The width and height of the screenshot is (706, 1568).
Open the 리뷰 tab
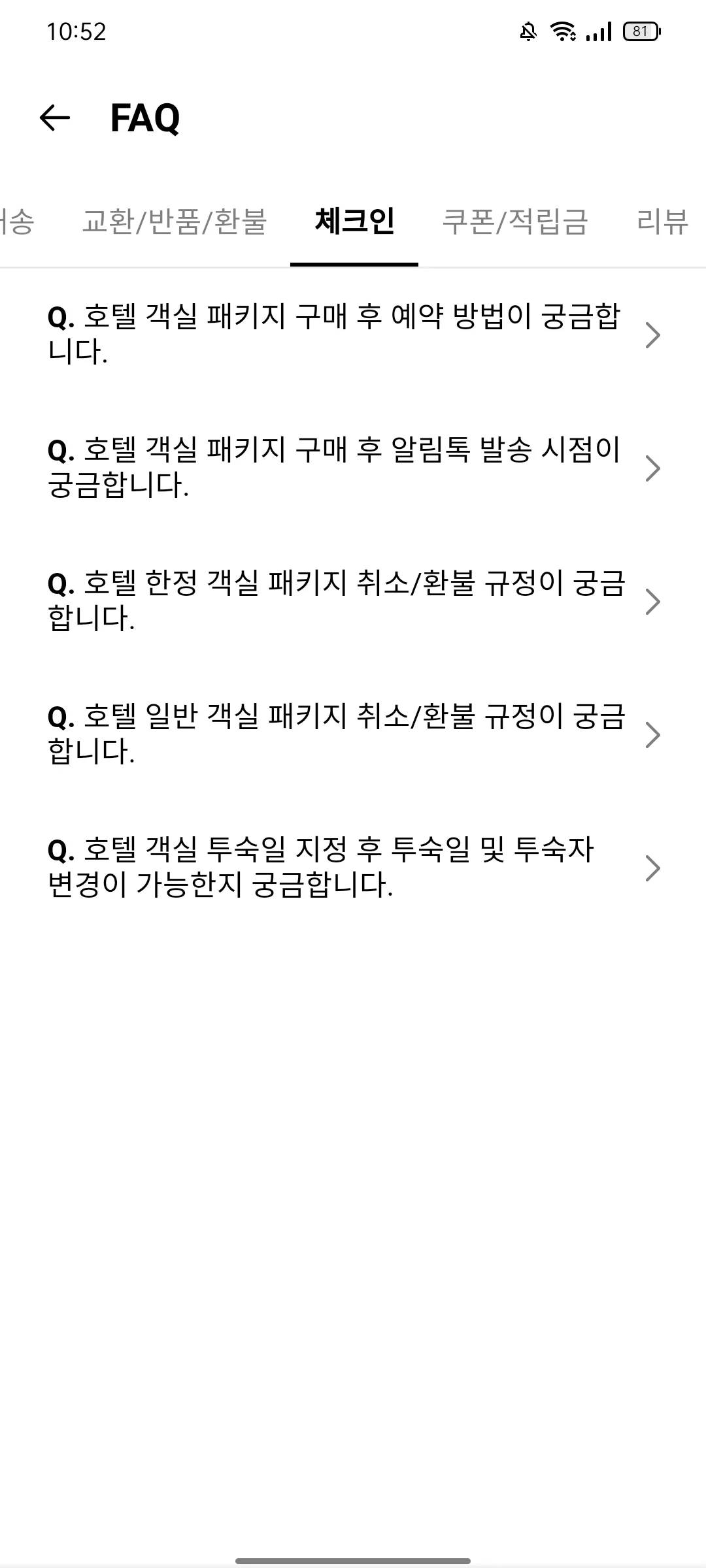click(x=662, y=223)
